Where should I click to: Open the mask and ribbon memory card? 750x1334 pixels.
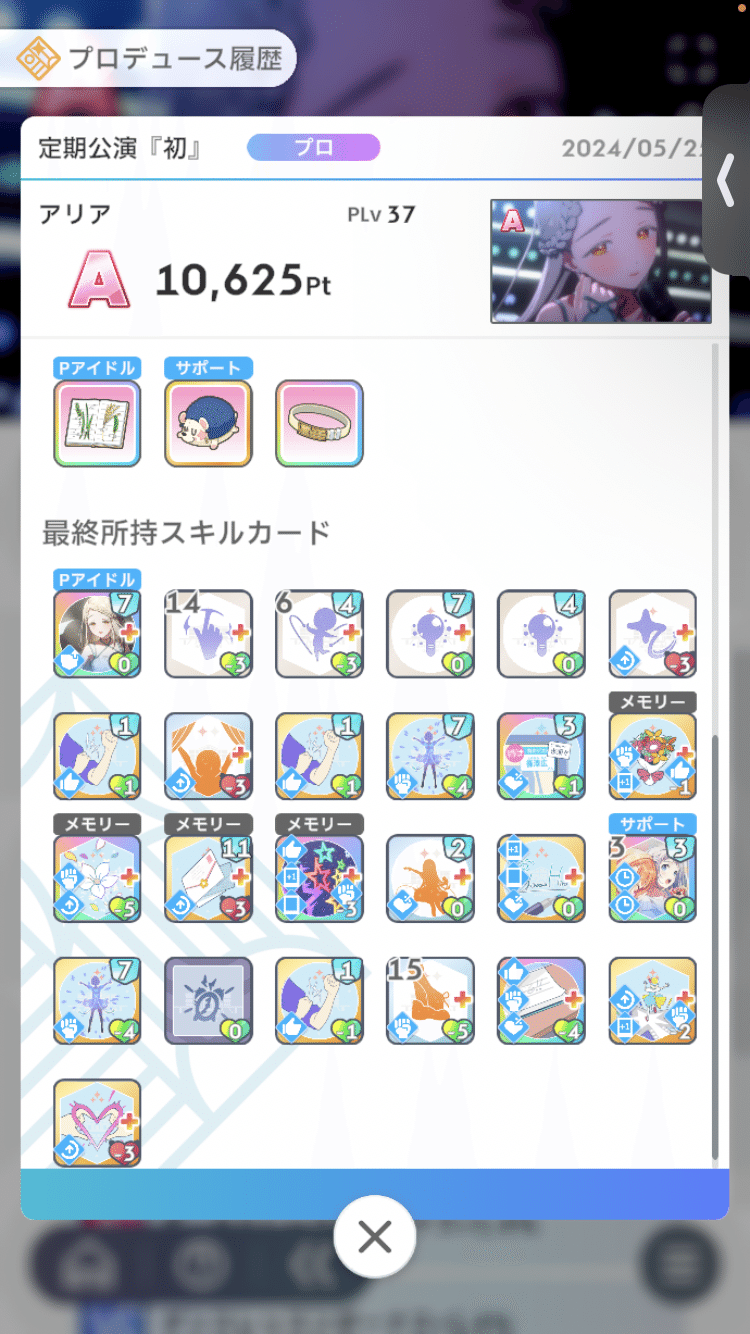(x=652, y=757)
